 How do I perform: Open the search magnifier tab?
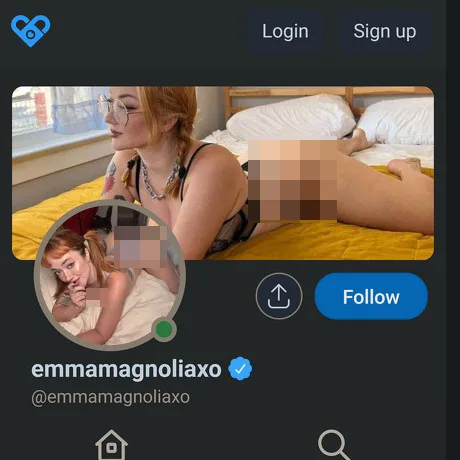pyautogui.click(x=334, y=445)
